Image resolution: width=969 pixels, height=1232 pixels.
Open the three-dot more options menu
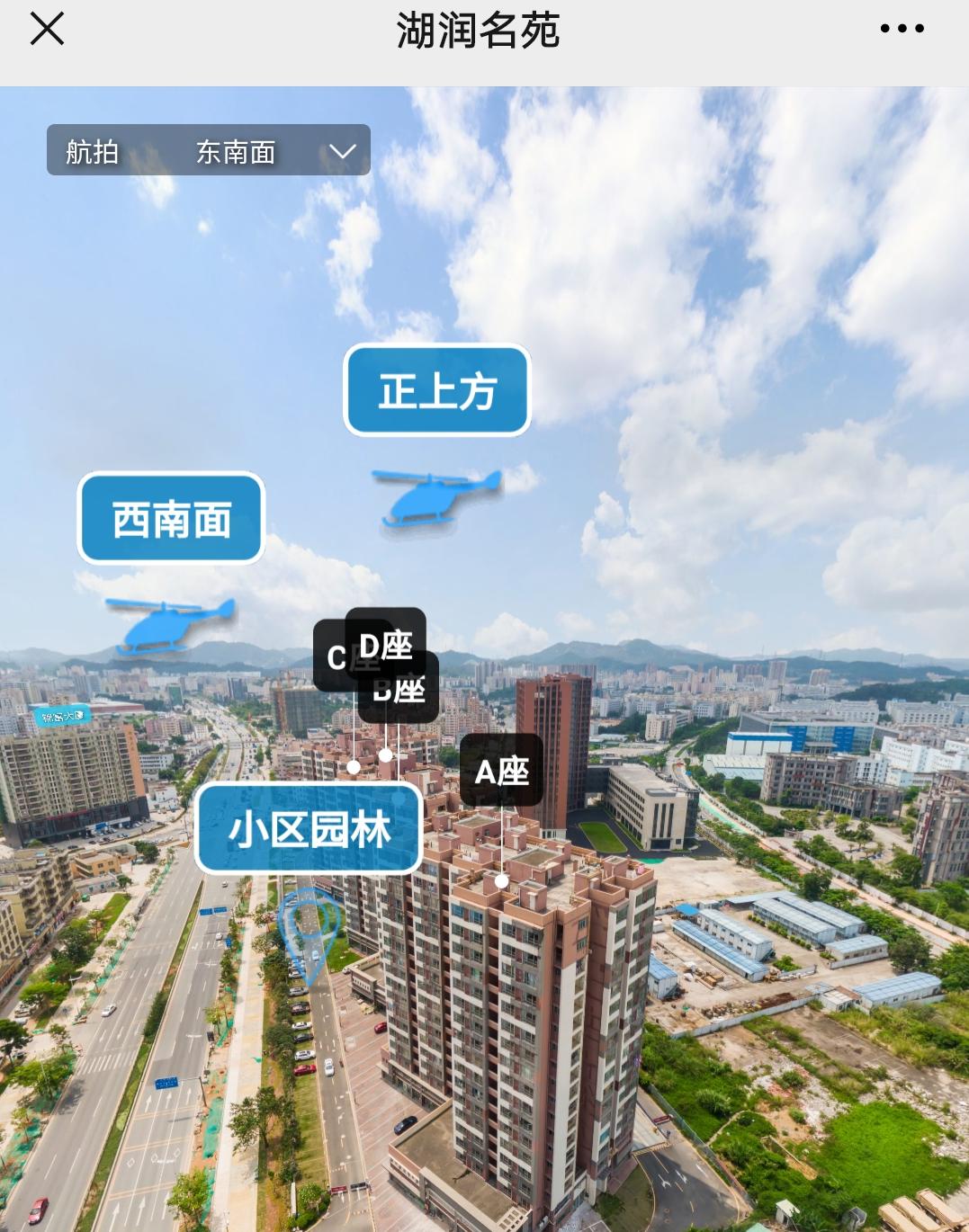[902, 29]
